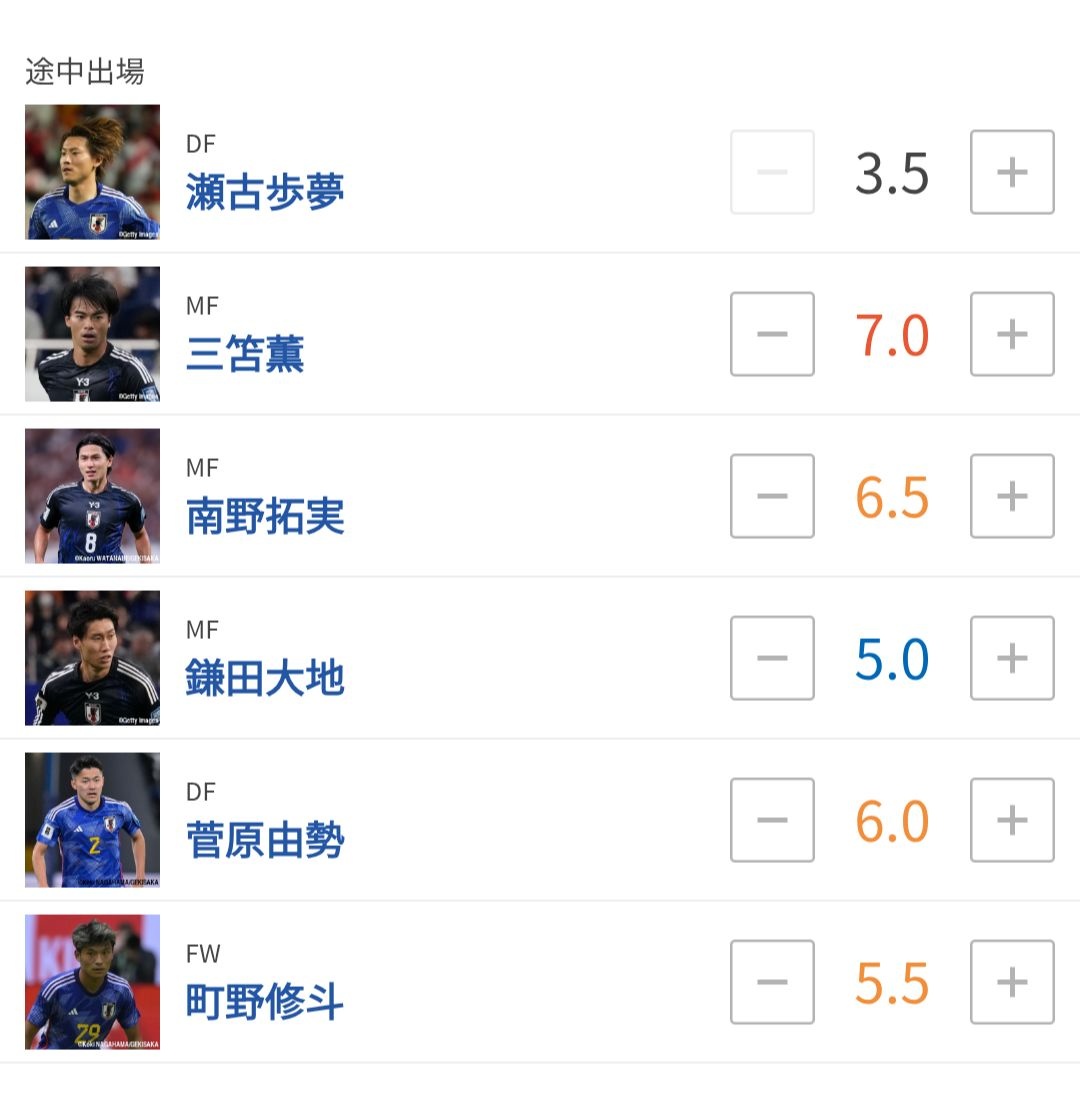Viewport: 1080px width, 1106px height.
Task: Increase 瀬古歩夢's rating with plus
Action: [x=1012, y=172]
